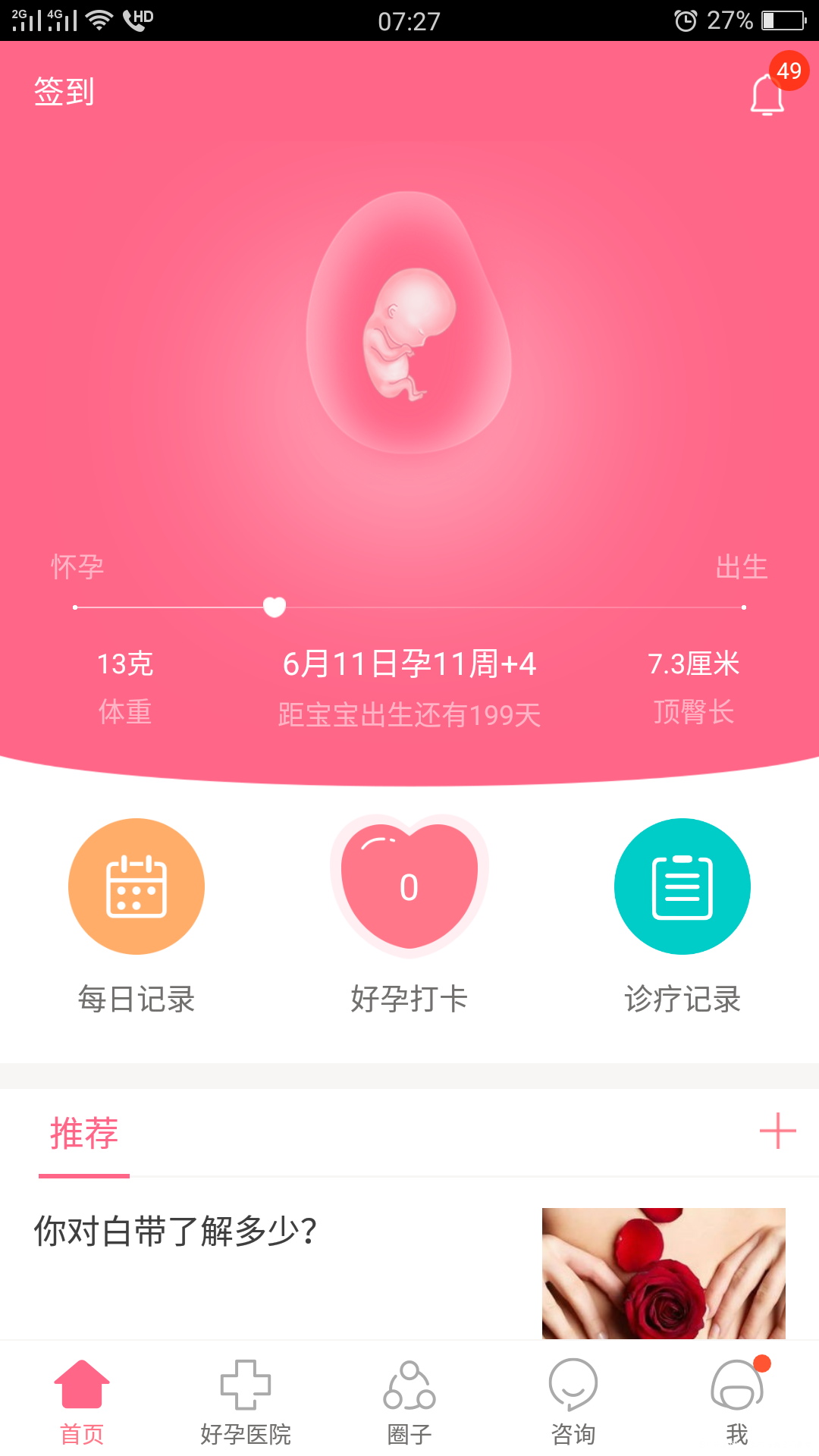View the rose photo article thumbnail
Image resolution: width=819 pixels, height=1456 pixels.
[x=663, y=1272]
